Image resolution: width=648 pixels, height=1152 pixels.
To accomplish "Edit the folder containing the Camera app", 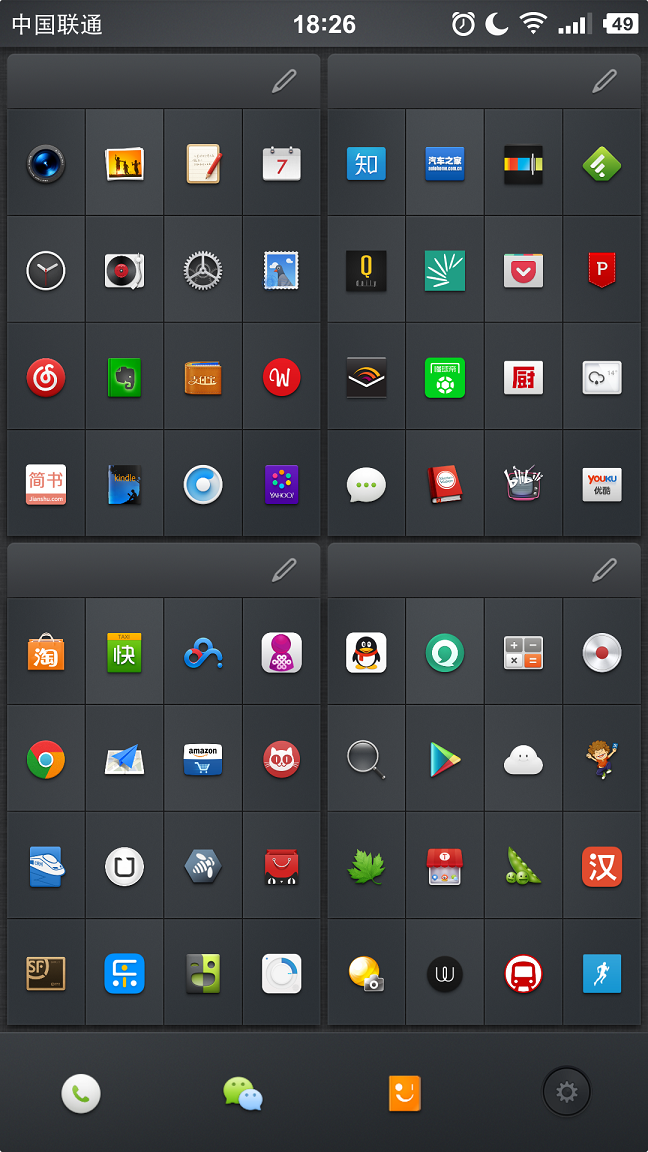I will 284,81.
